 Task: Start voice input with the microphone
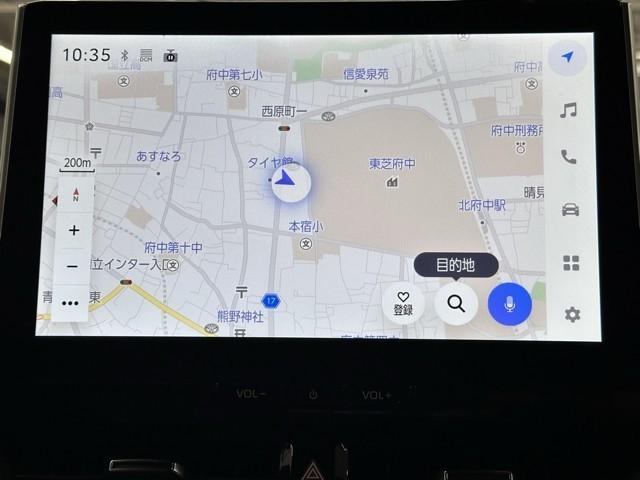coord(510,304)
